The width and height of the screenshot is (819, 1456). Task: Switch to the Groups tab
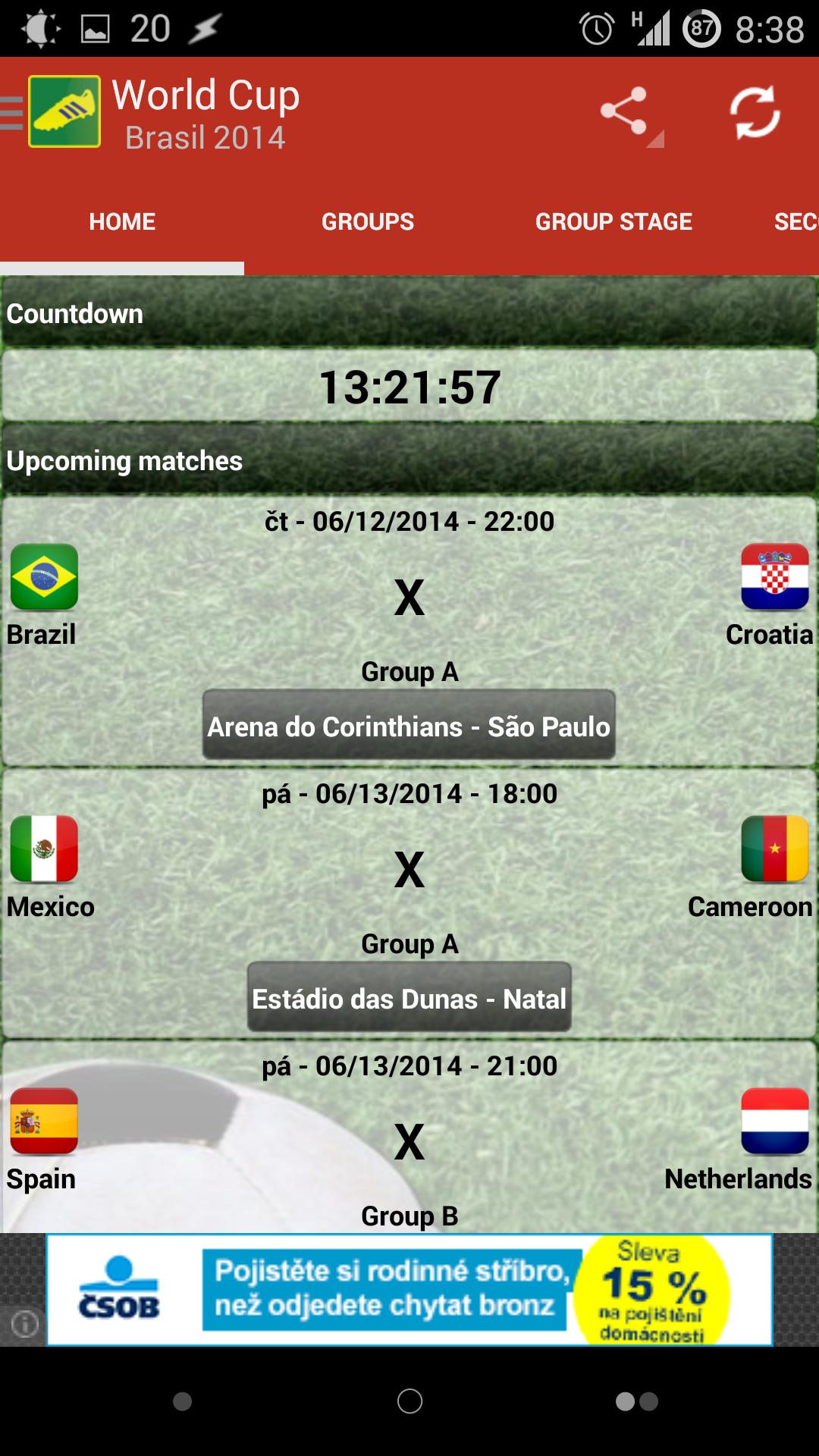click(x=368, y=221)
